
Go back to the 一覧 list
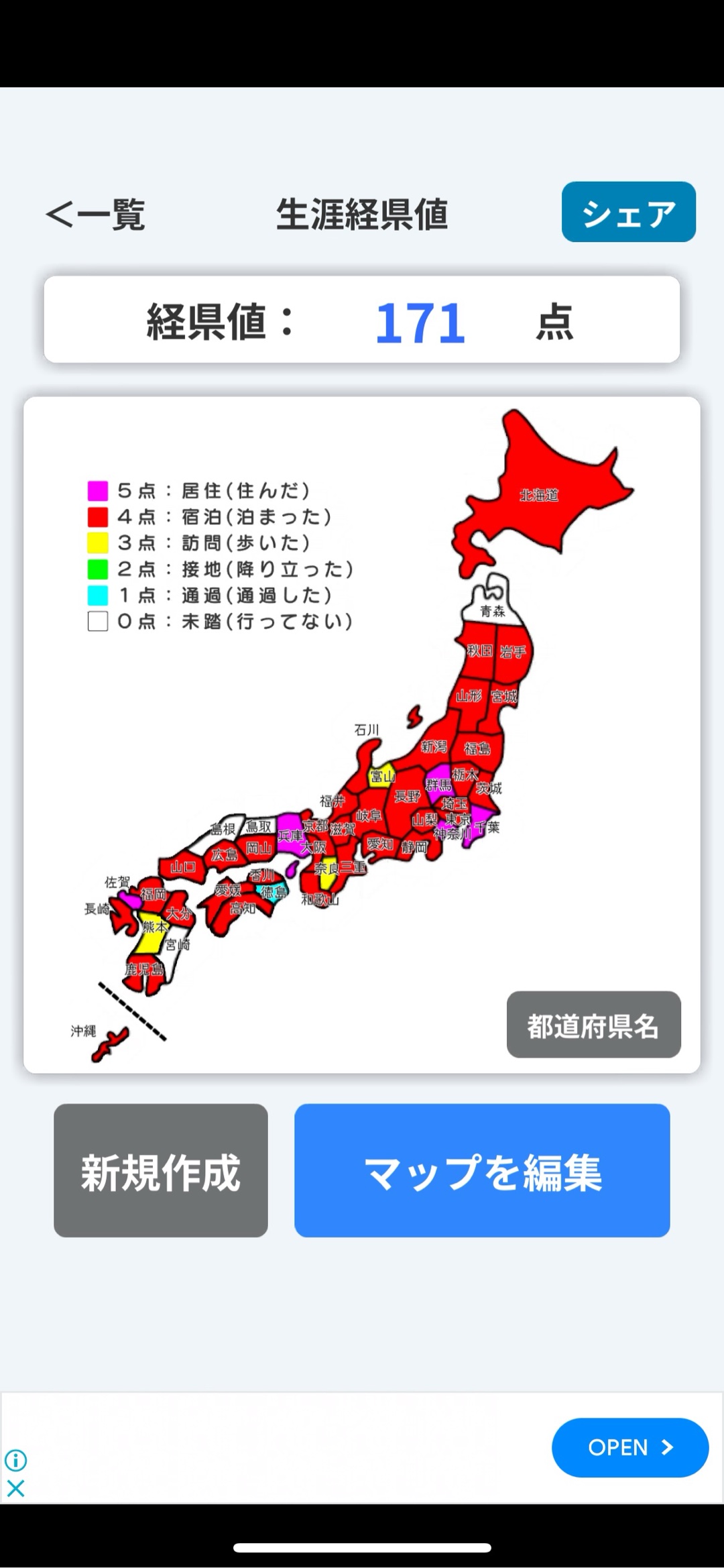point(95,215)
